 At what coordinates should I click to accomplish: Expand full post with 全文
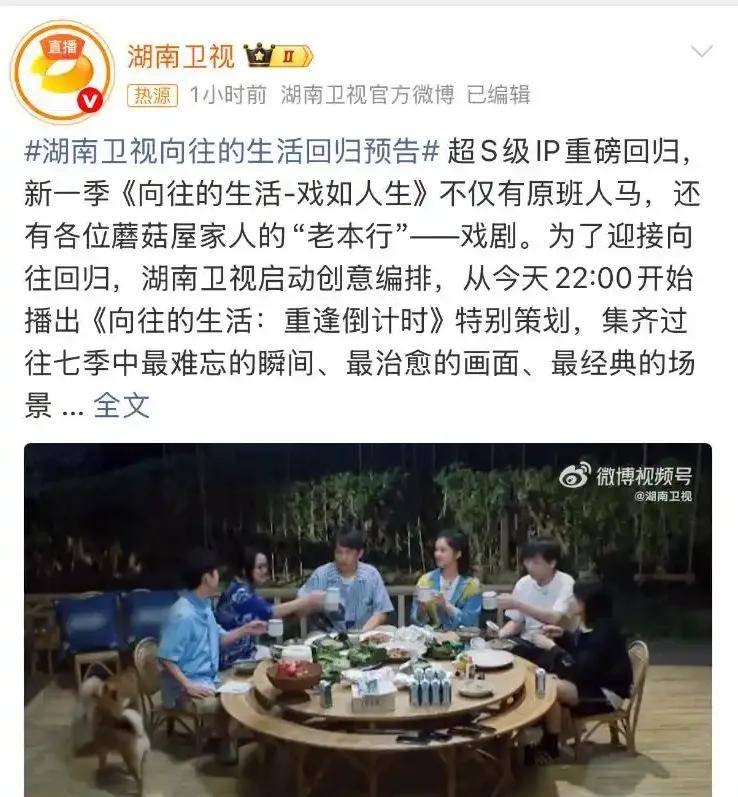pyautogui.click(x=122, y=405)
